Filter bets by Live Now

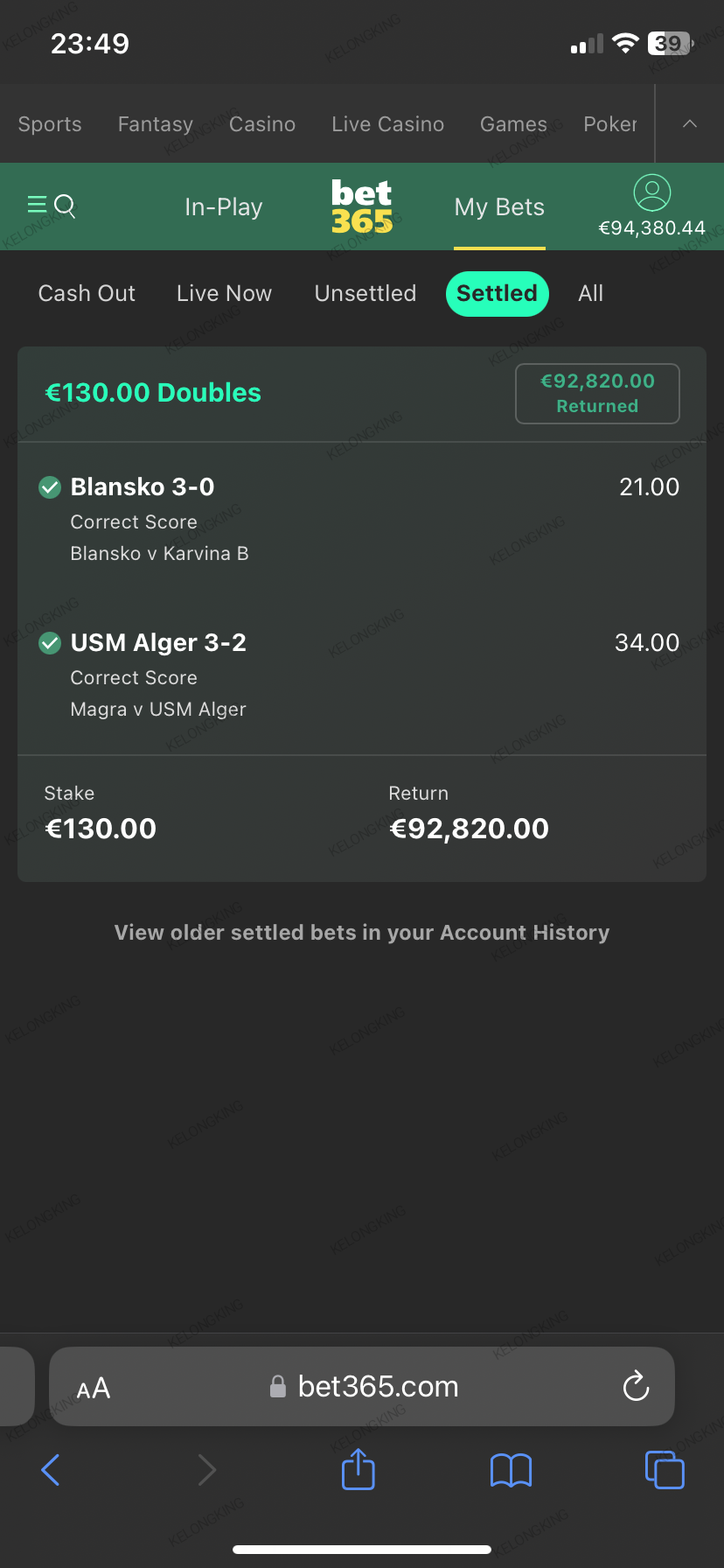(x=224, y=293)
